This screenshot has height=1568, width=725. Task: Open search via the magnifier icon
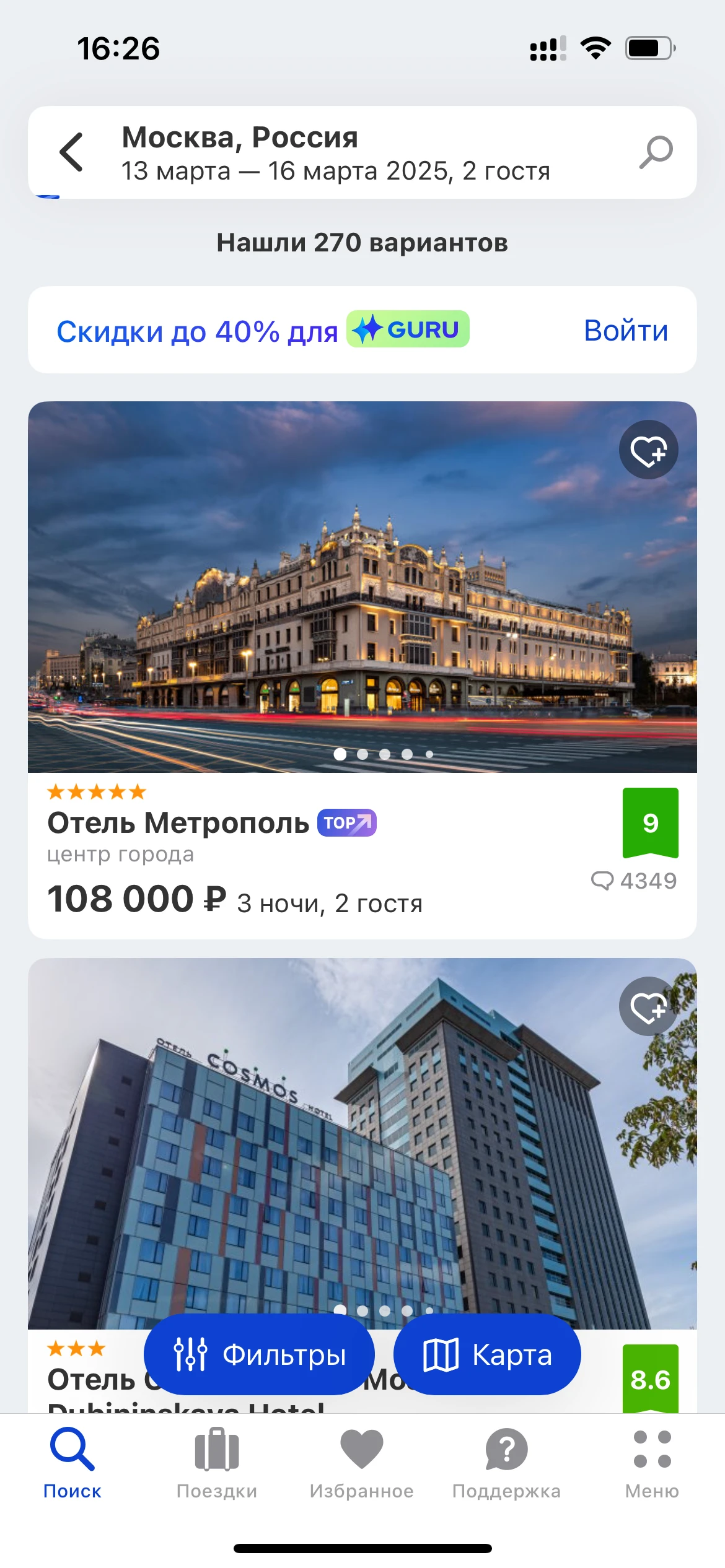point(656,152)
